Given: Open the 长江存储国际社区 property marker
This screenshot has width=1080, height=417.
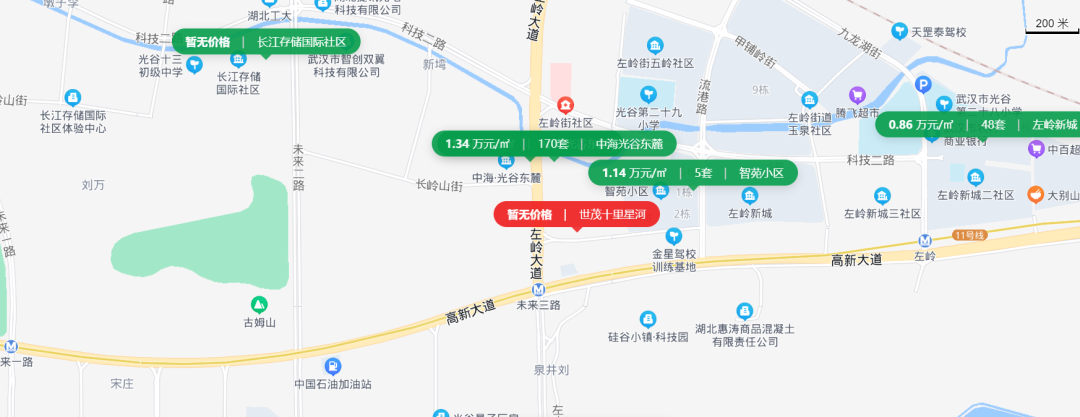Looking at the screenshot, I should (265, 42).
